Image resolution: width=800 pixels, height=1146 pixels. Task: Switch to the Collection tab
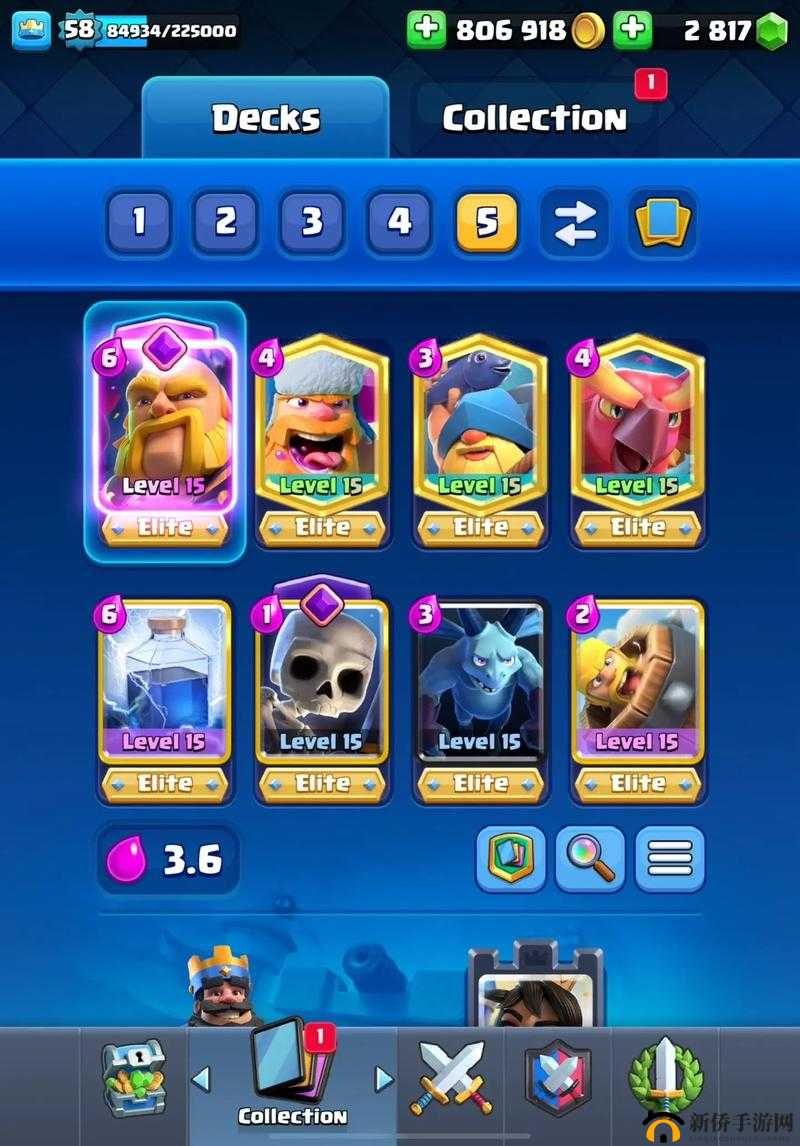tap(534, 118)
